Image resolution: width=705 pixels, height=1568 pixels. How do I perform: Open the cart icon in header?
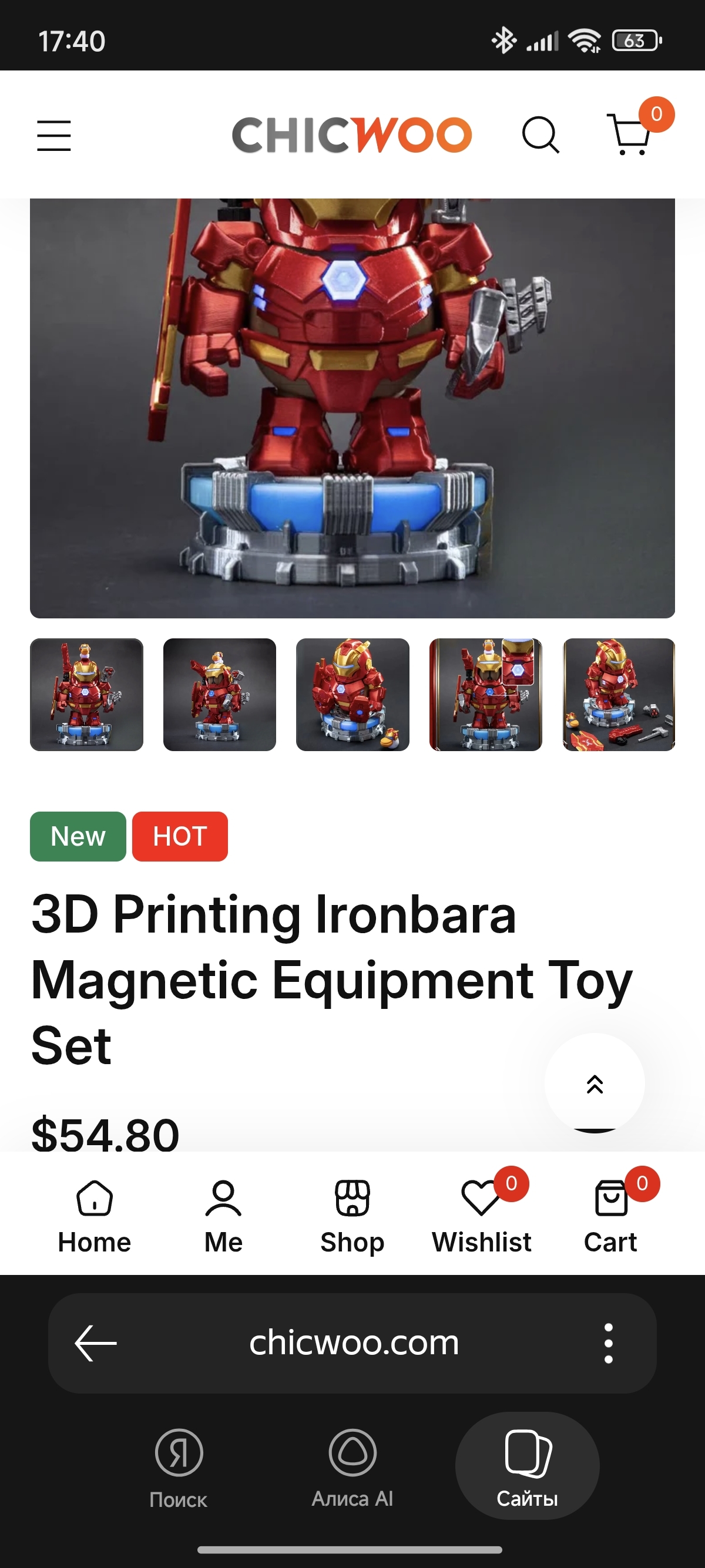pos(630,134)
